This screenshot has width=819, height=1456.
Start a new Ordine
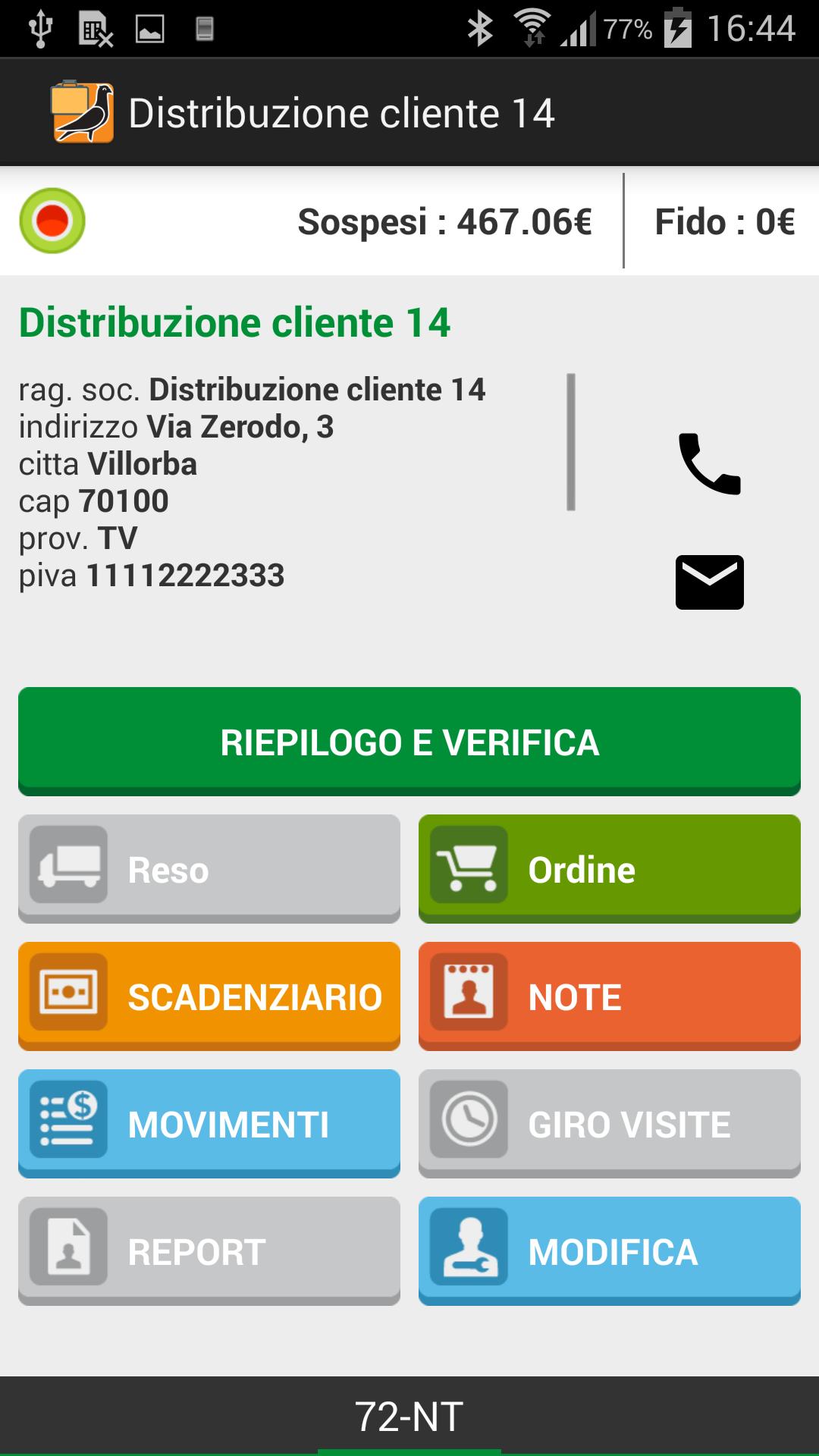(610, 869)
